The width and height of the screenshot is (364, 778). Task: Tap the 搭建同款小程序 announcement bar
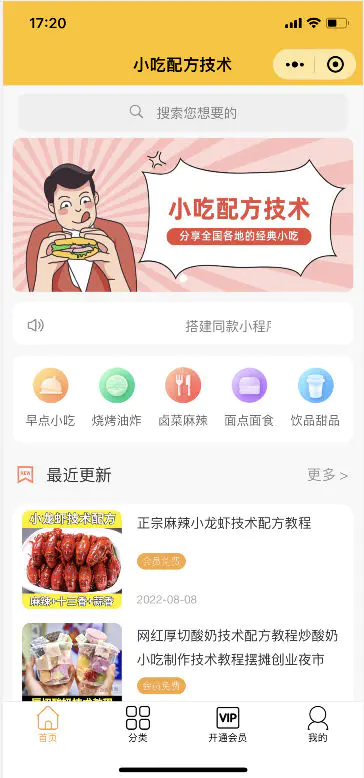tap(182, 325)
